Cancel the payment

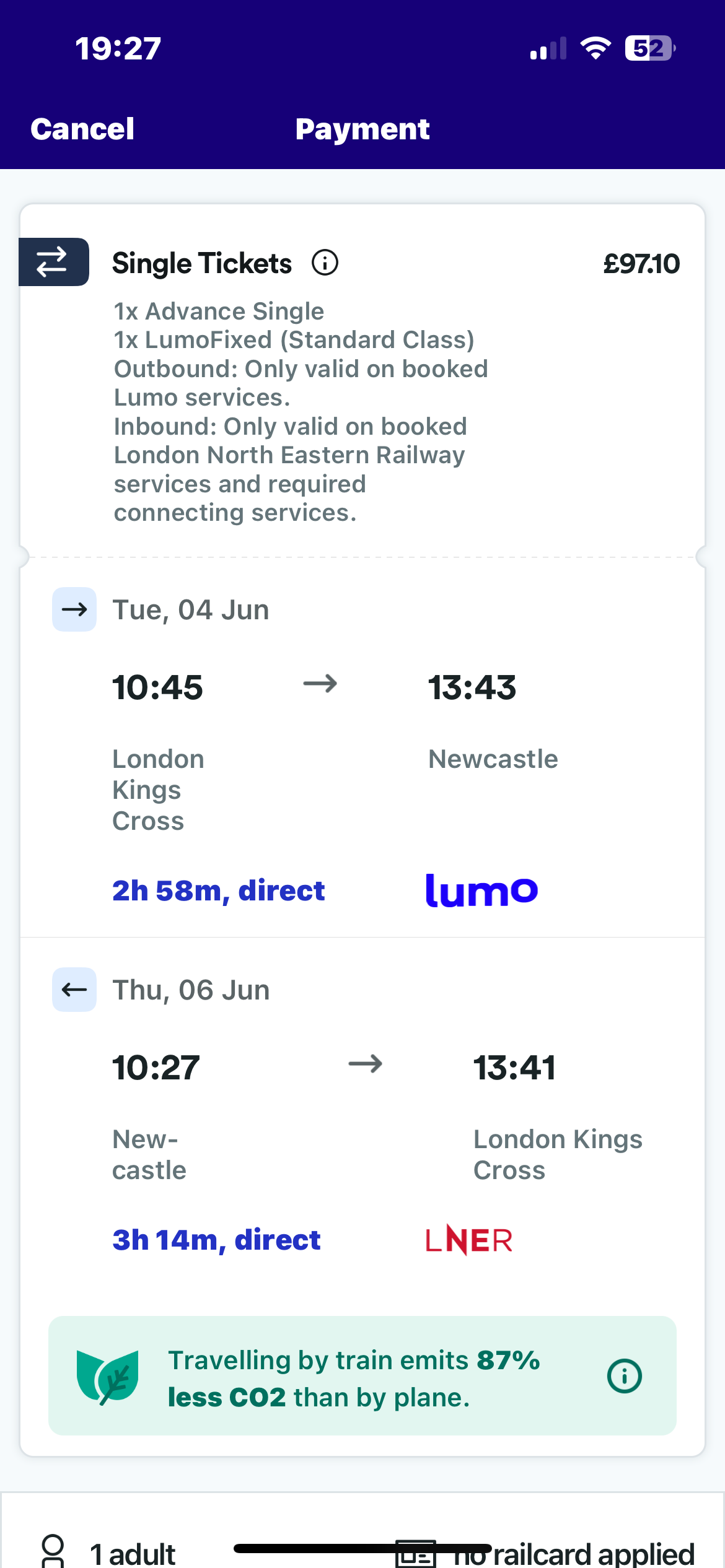[82, 129]
